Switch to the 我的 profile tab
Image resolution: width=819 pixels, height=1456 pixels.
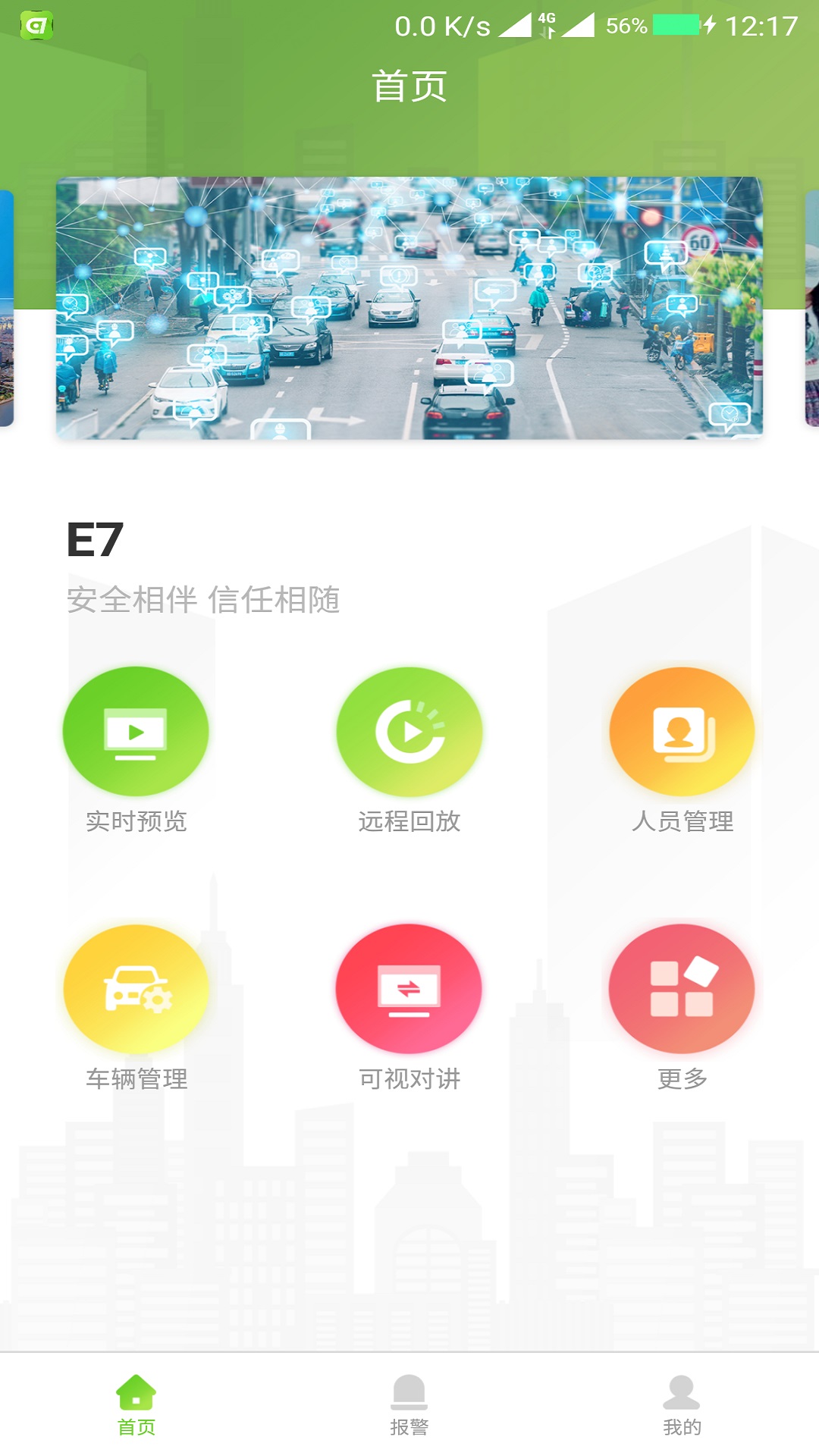point(682,1404)
